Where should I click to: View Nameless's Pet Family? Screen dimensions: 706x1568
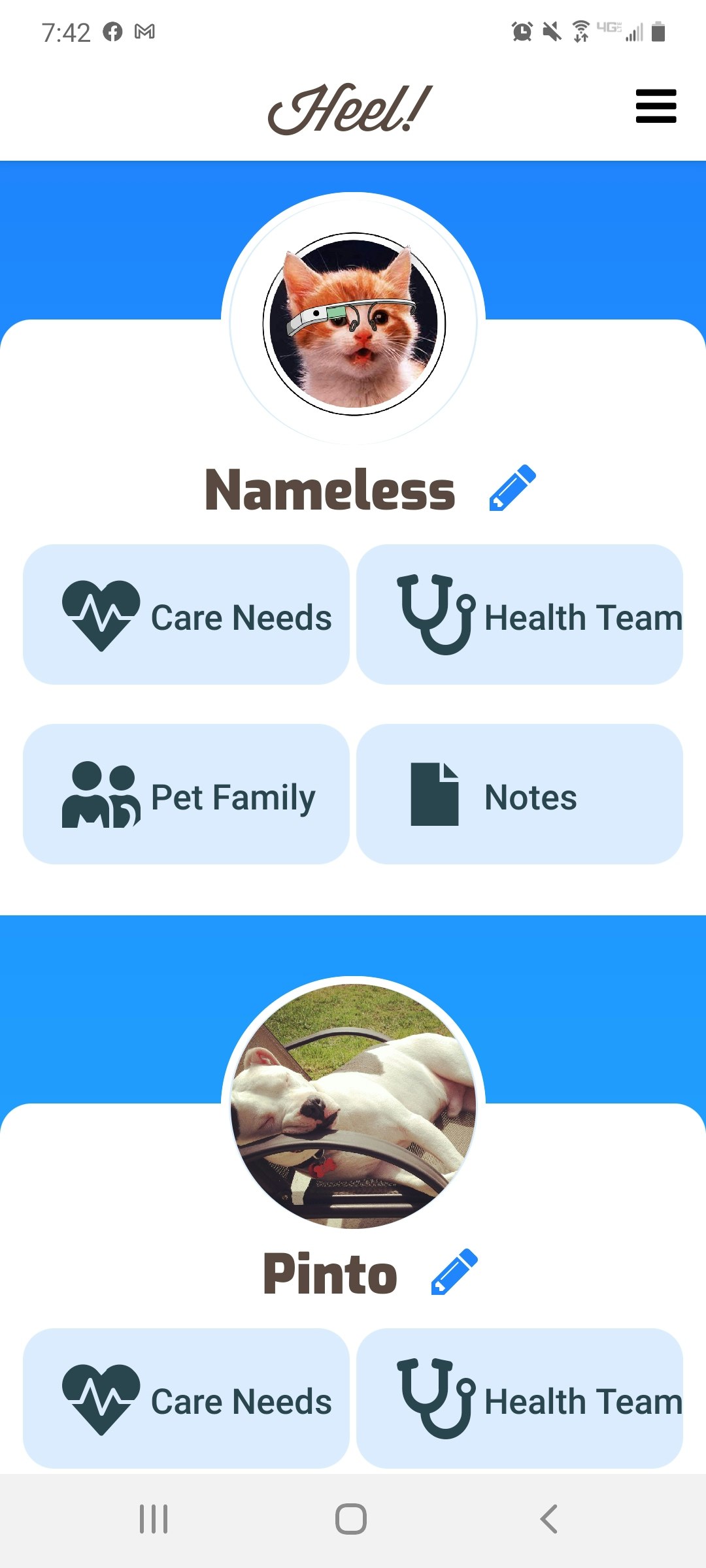coord(186,794)
